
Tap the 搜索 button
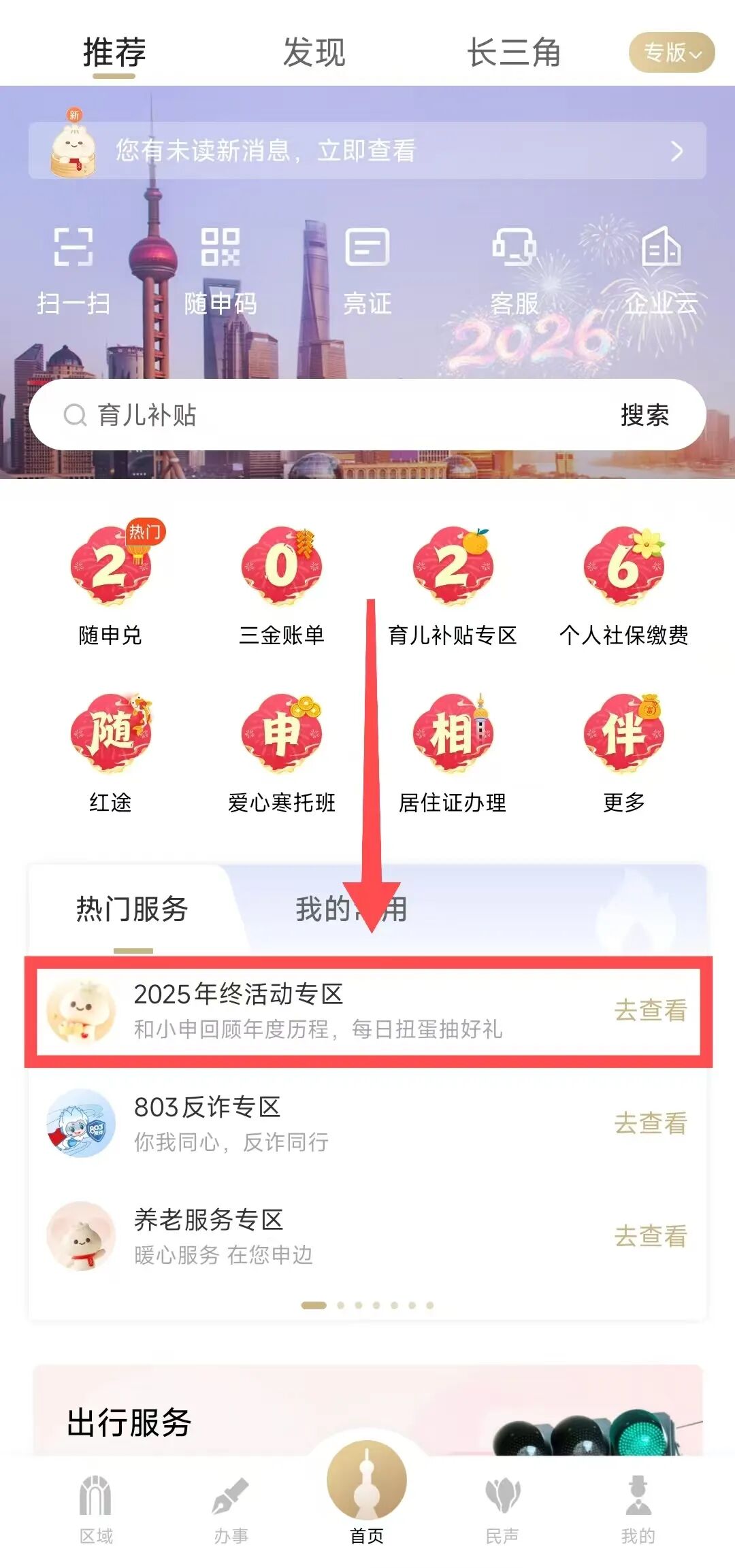tap(644, 415)
